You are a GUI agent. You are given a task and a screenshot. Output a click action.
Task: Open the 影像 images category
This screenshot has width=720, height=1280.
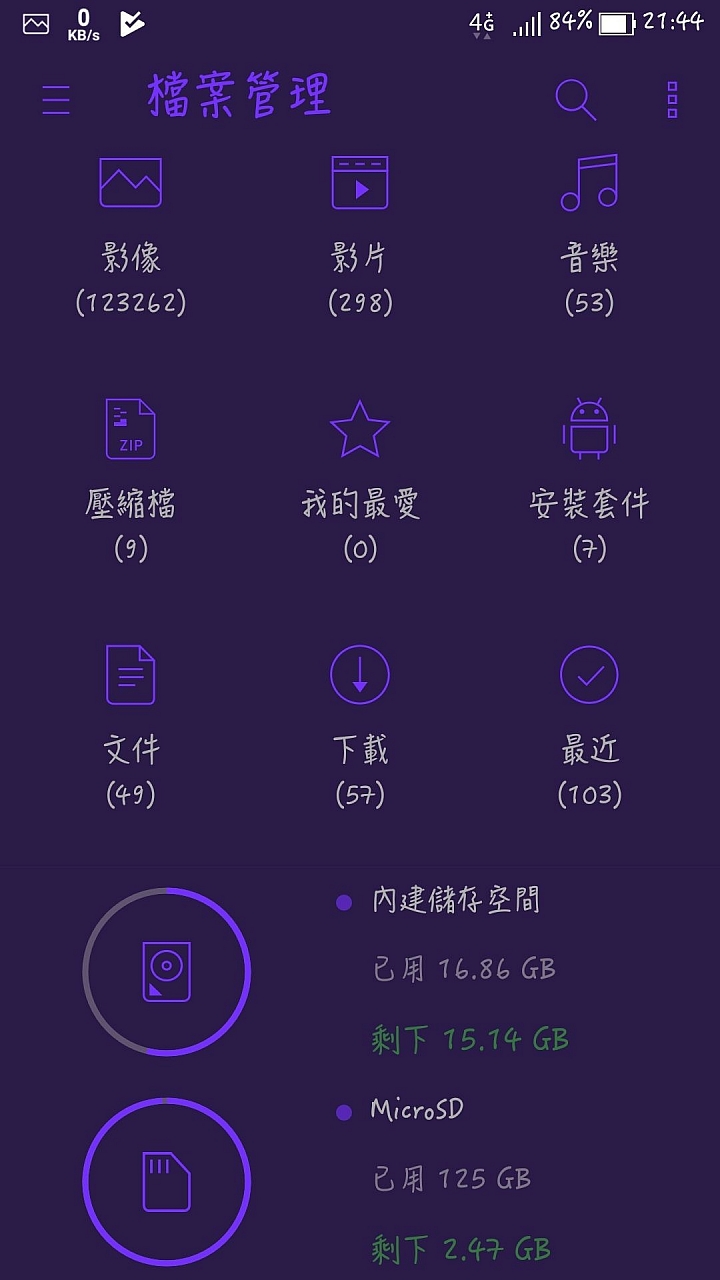(x=131, y=236)
